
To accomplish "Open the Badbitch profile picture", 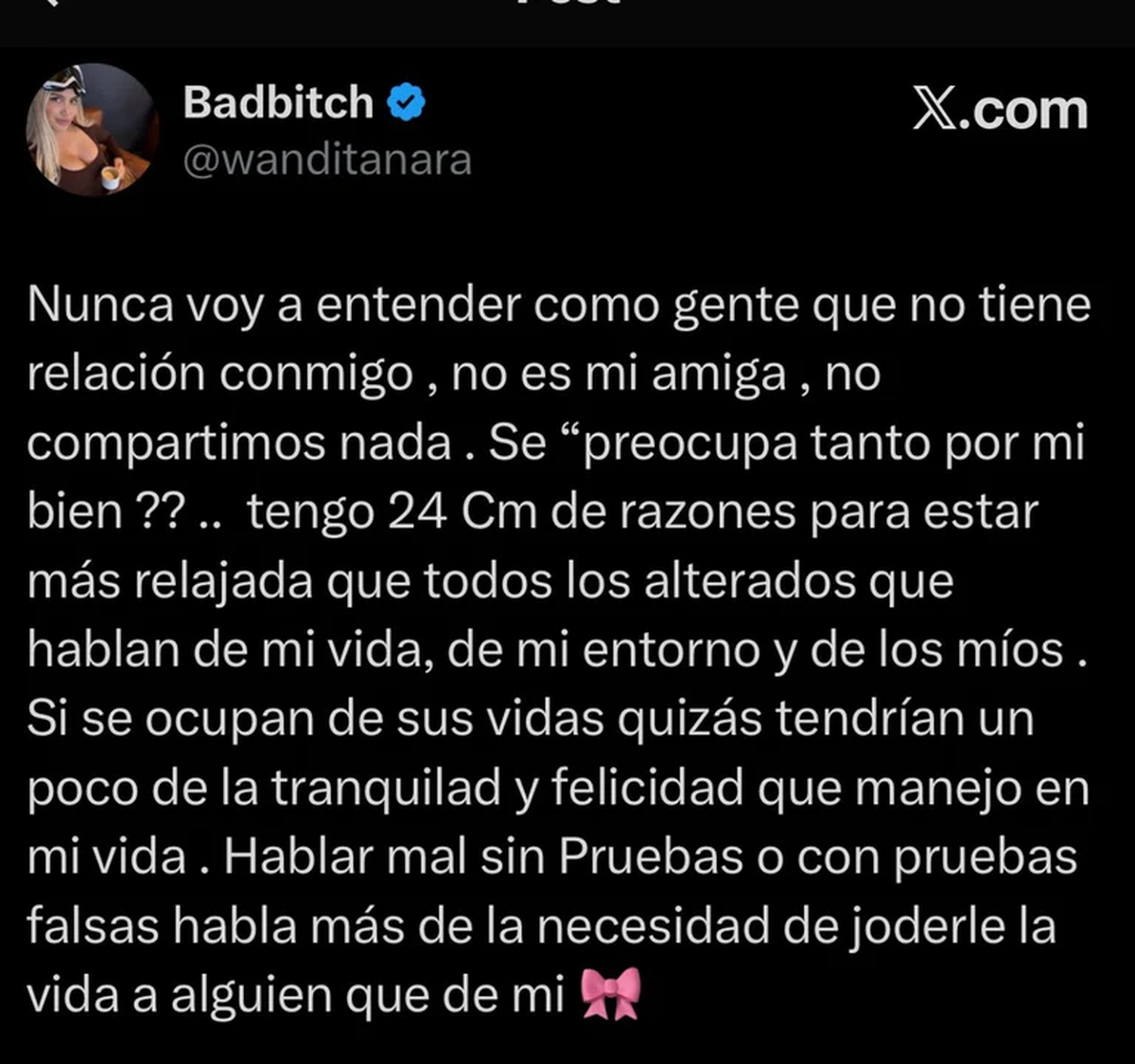I will click(x=92, y=131).
